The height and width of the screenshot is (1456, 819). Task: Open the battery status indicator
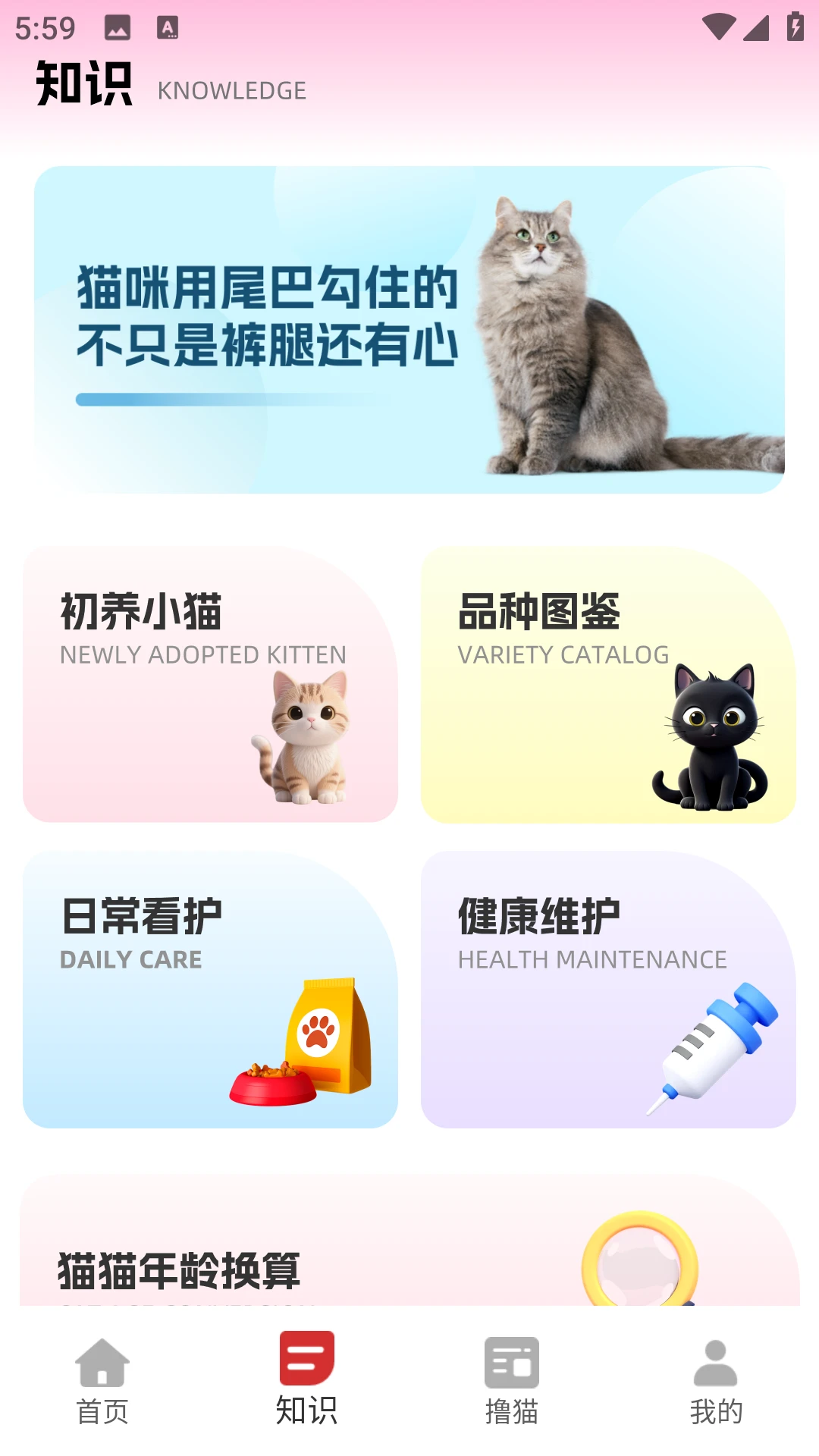[x=792, y=25]
